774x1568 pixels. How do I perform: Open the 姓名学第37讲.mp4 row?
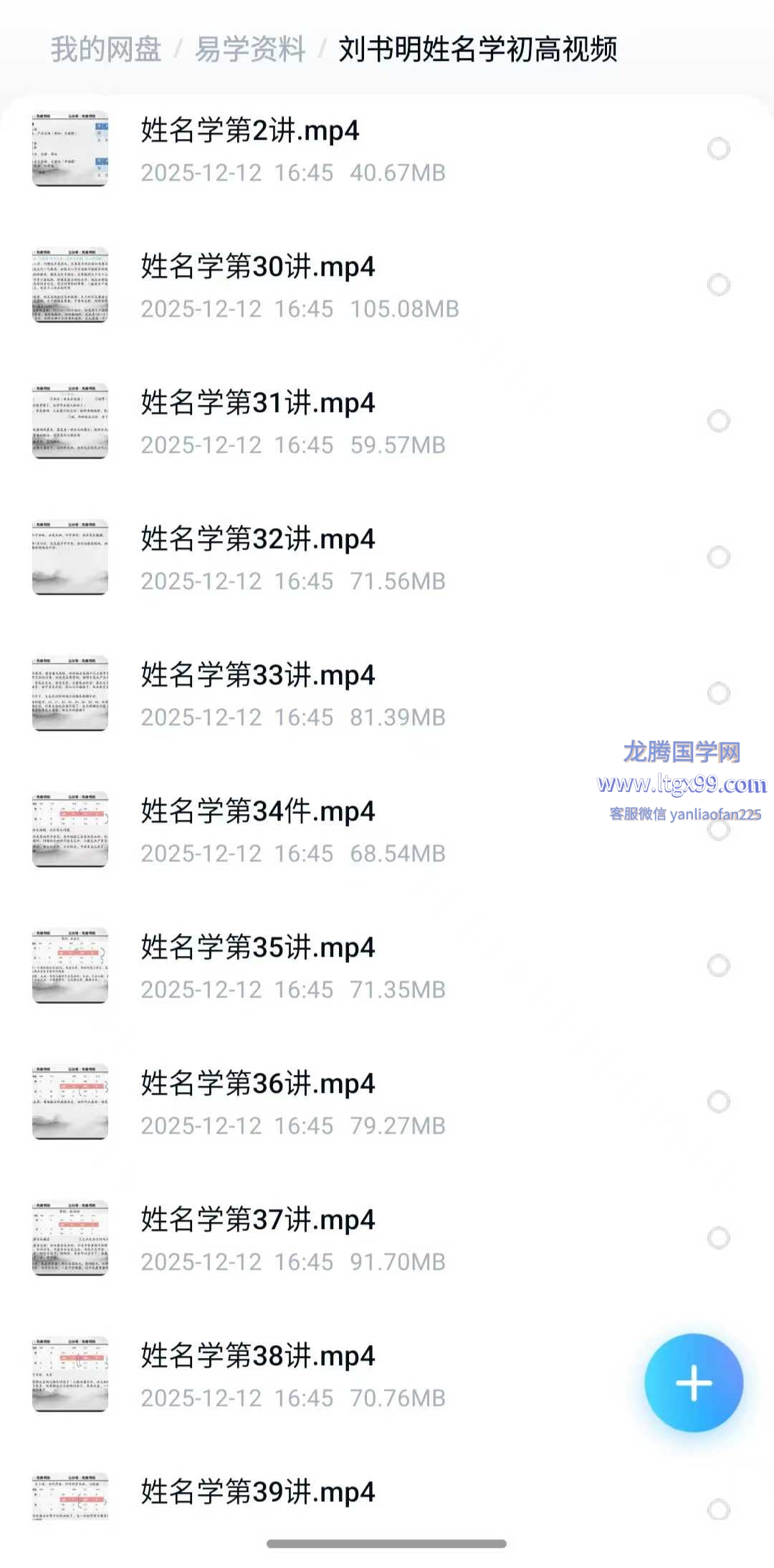tap(257, 1220)
